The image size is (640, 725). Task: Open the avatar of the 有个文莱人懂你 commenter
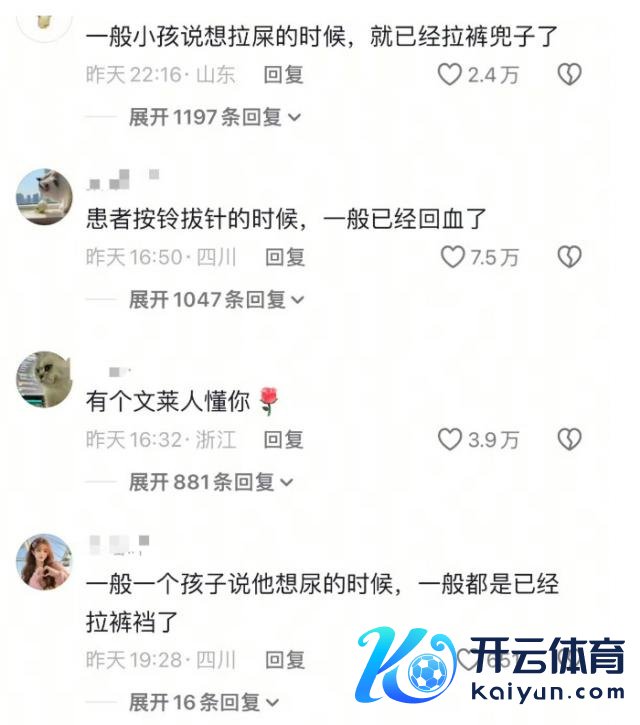pyautogui.click(x=44, y=379)
